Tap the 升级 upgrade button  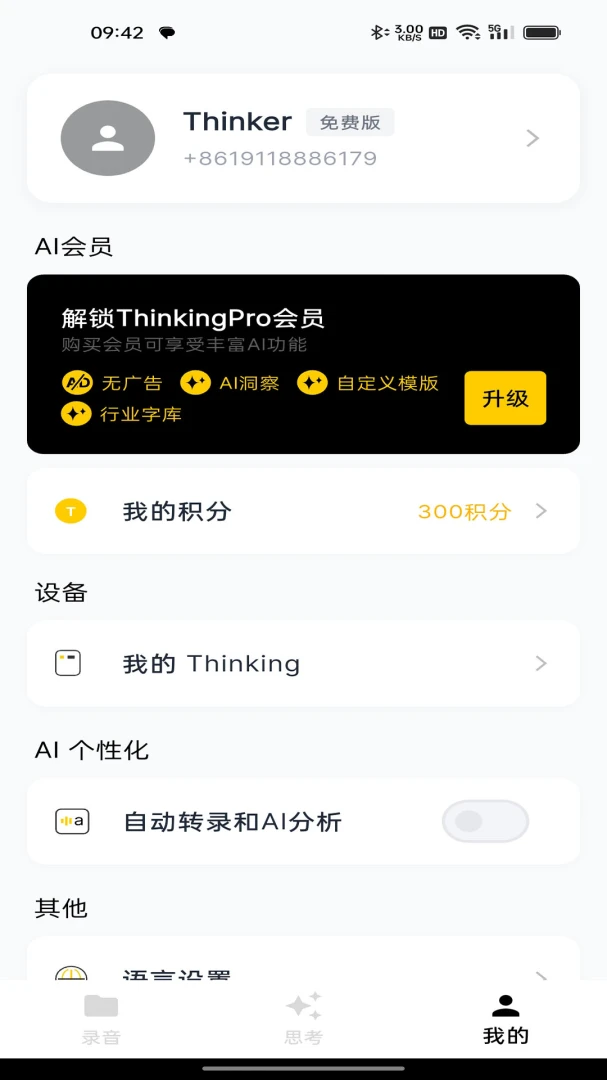505,398
